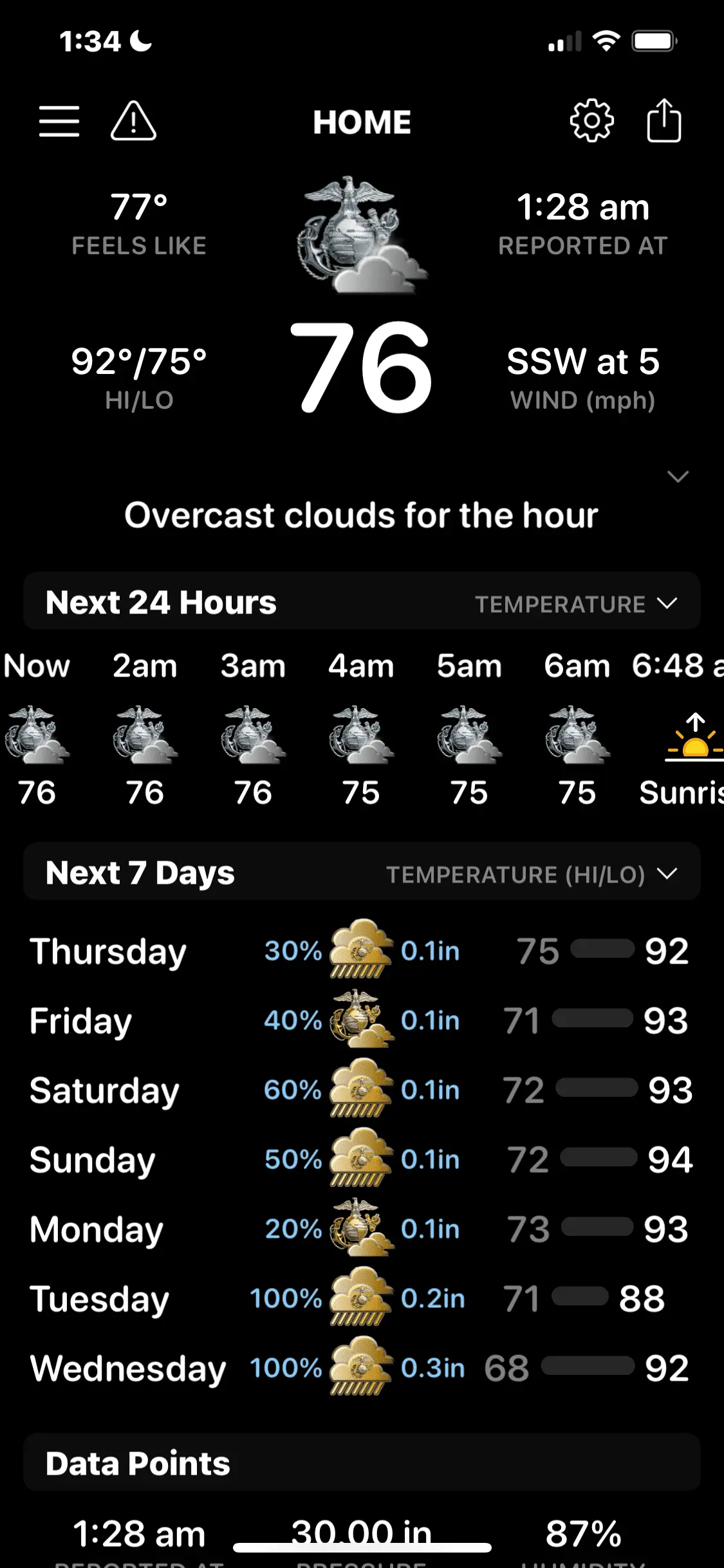Open Friday's forecast row
724x1568 pixels.
tap(360, 1020)
